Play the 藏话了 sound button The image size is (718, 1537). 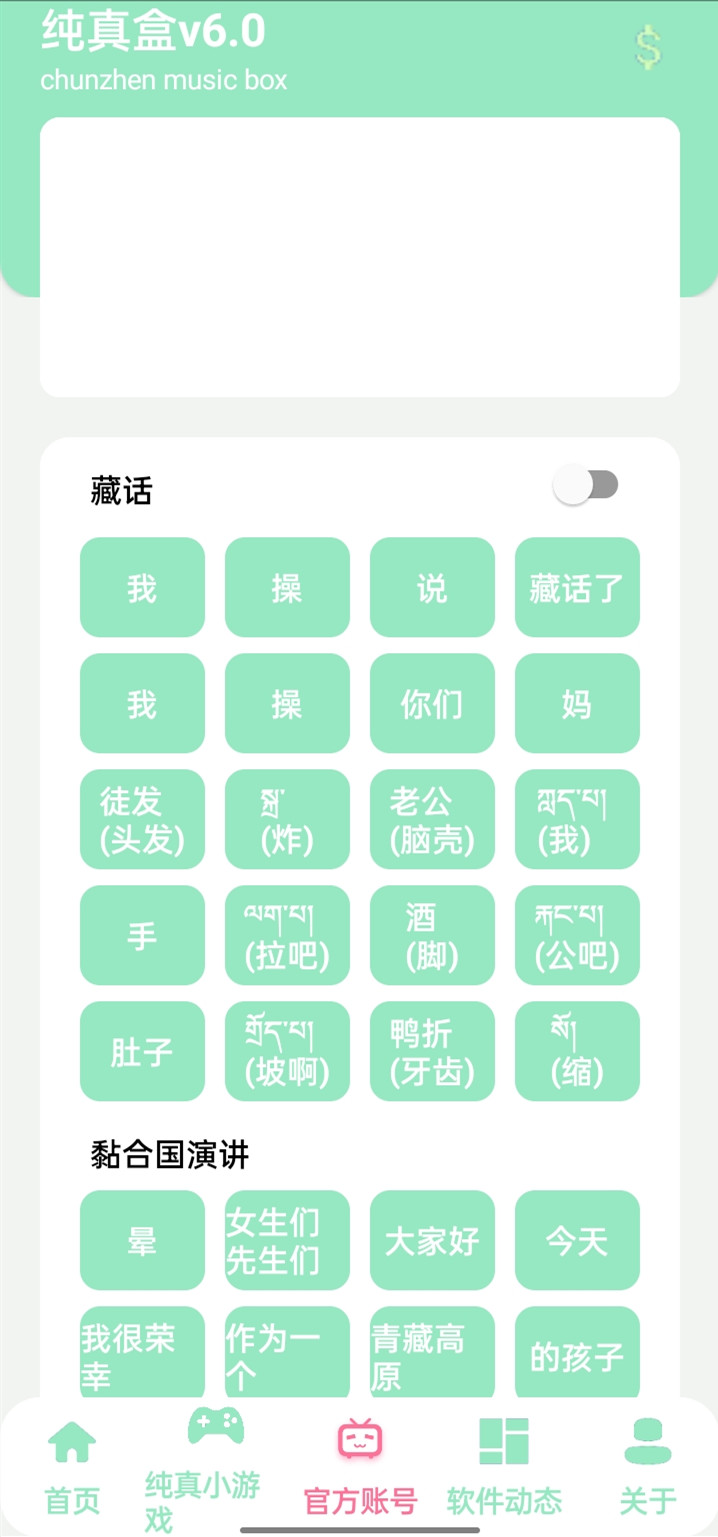coord(577,588)
